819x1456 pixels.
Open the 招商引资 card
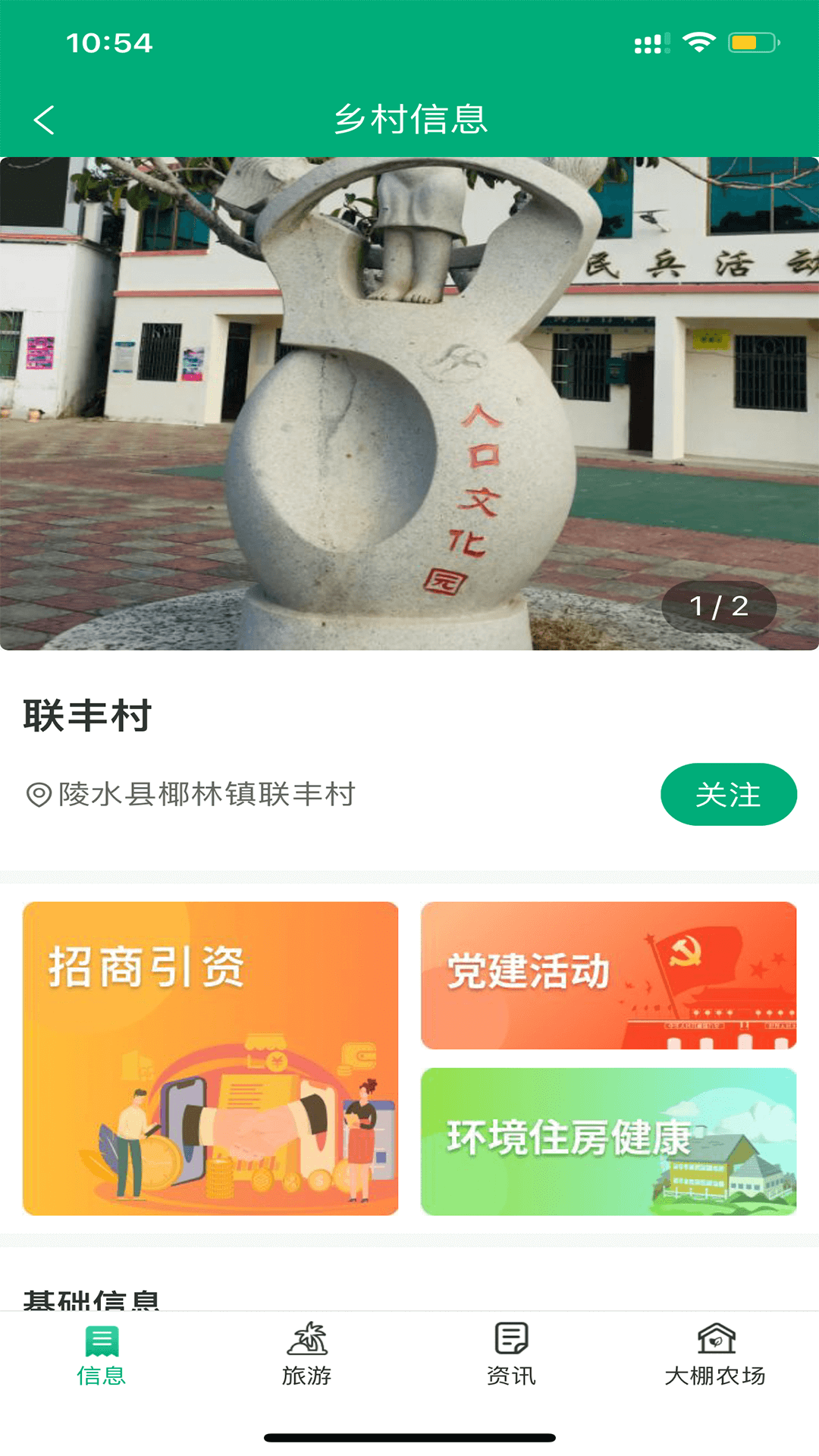(x=210, y=1058)
